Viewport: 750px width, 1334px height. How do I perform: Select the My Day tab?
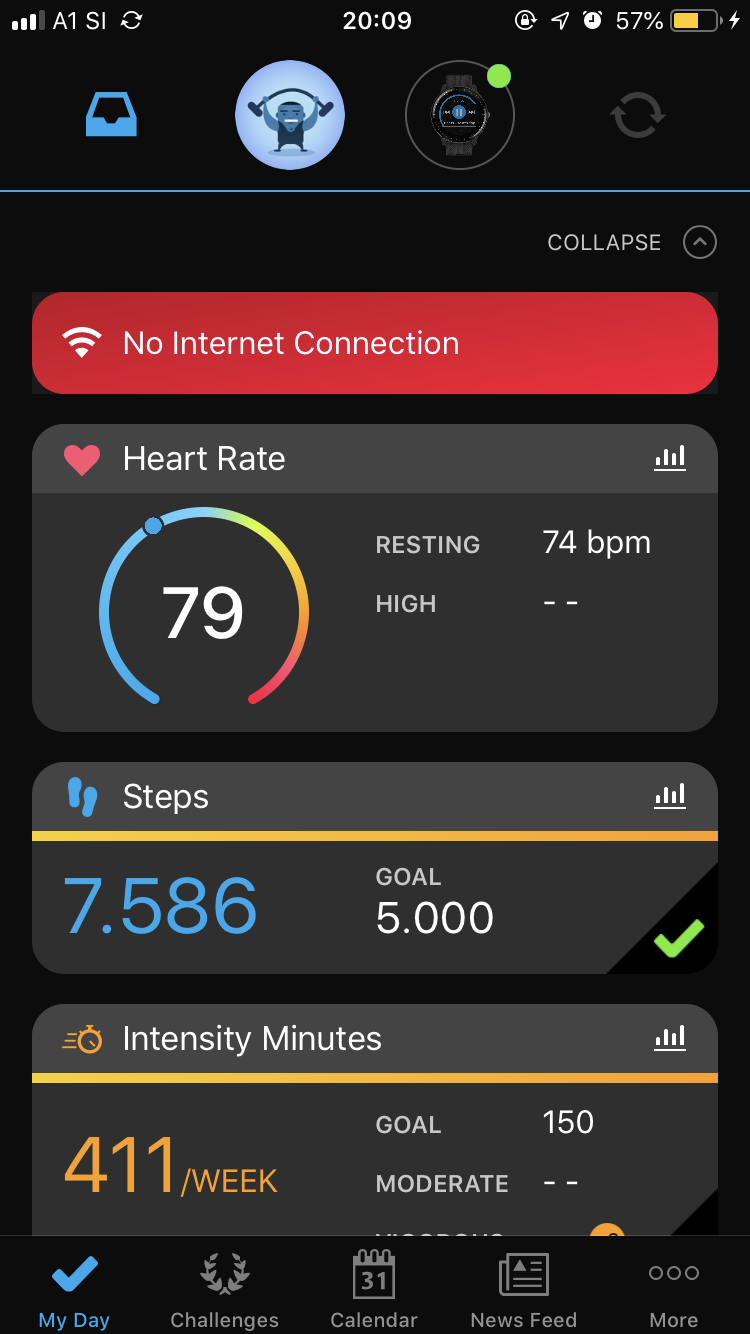coord(74,1290)
